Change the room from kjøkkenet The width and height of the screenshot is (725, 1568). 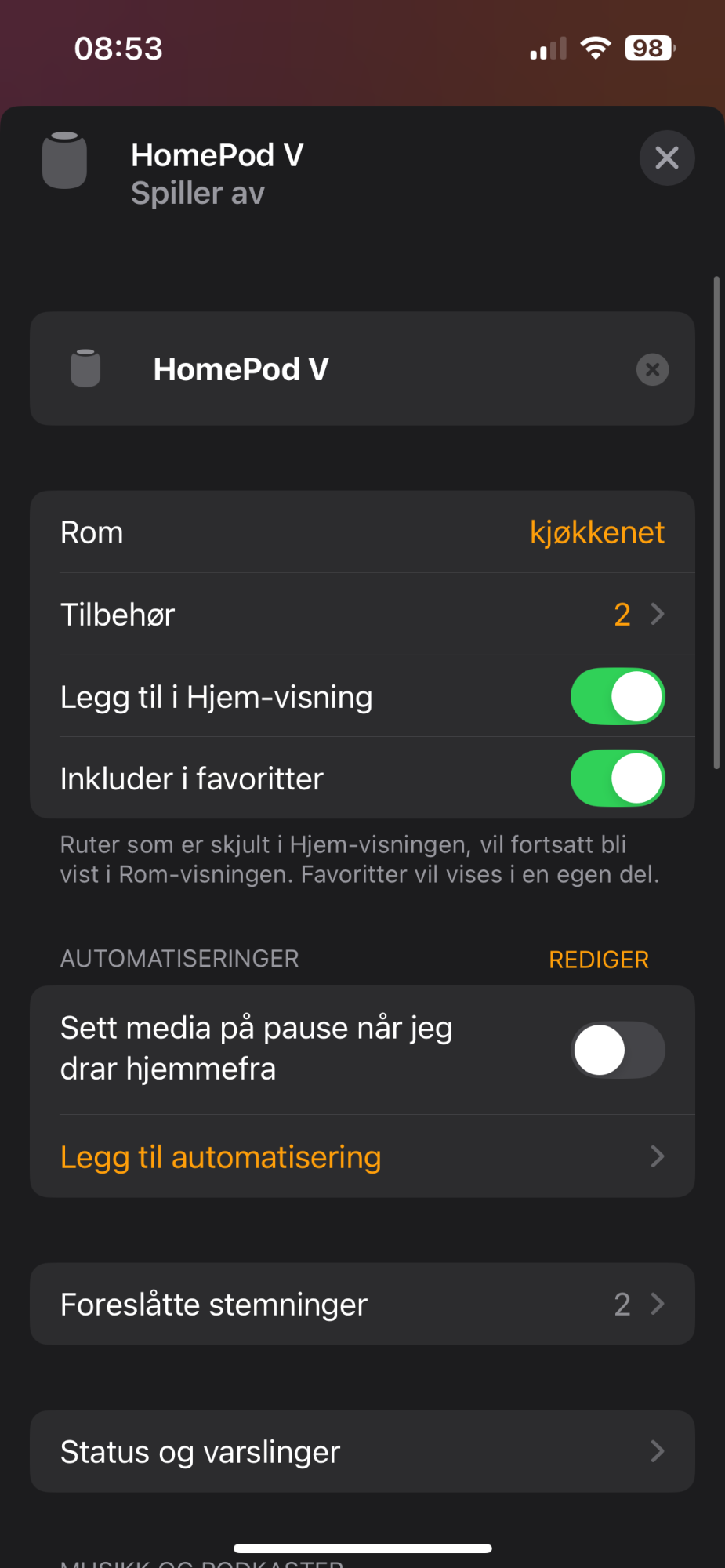(x=596, y=533)
